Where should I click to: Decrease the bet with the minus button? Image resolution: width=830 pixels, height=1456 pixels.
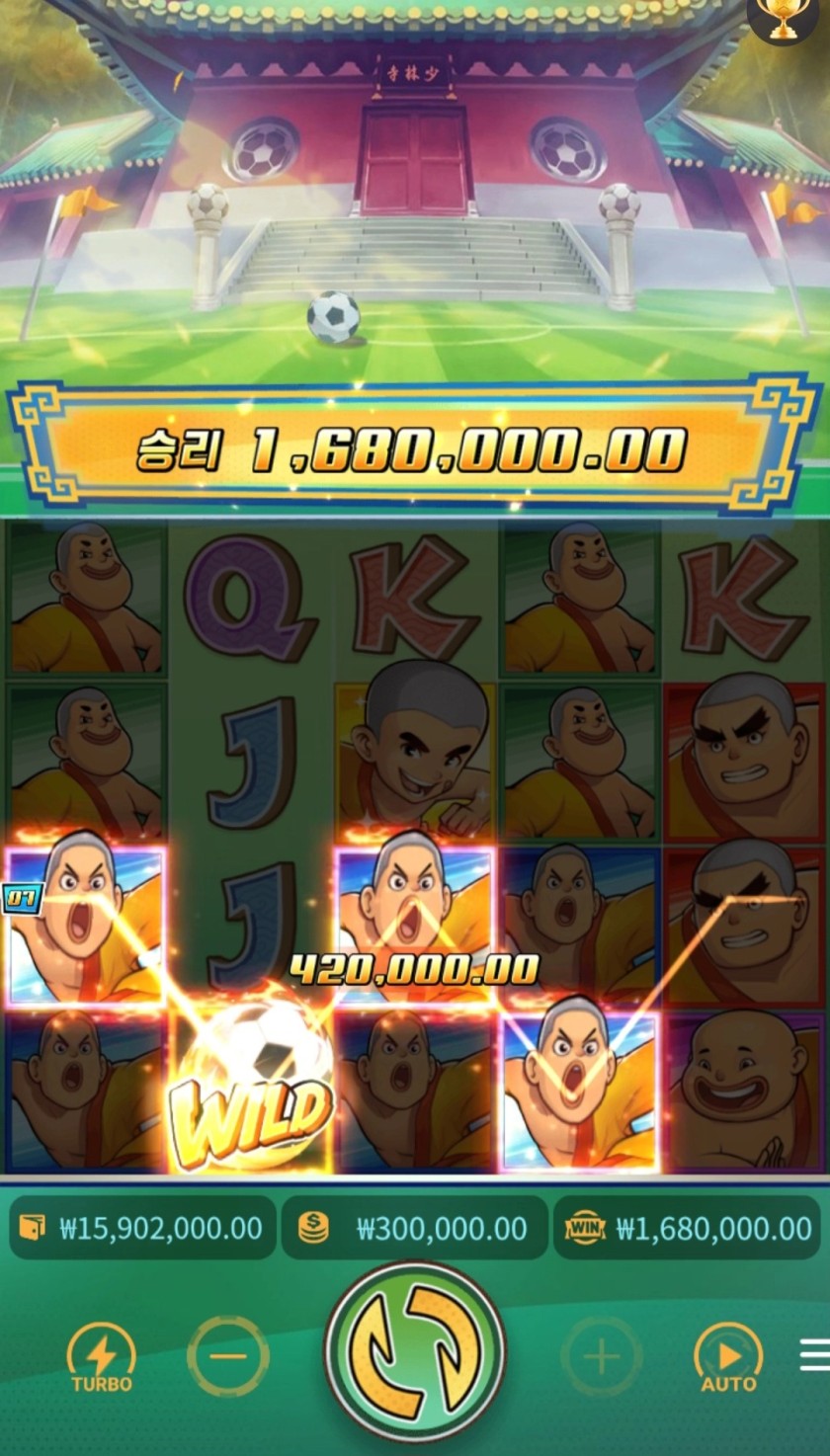(228, 1356)
